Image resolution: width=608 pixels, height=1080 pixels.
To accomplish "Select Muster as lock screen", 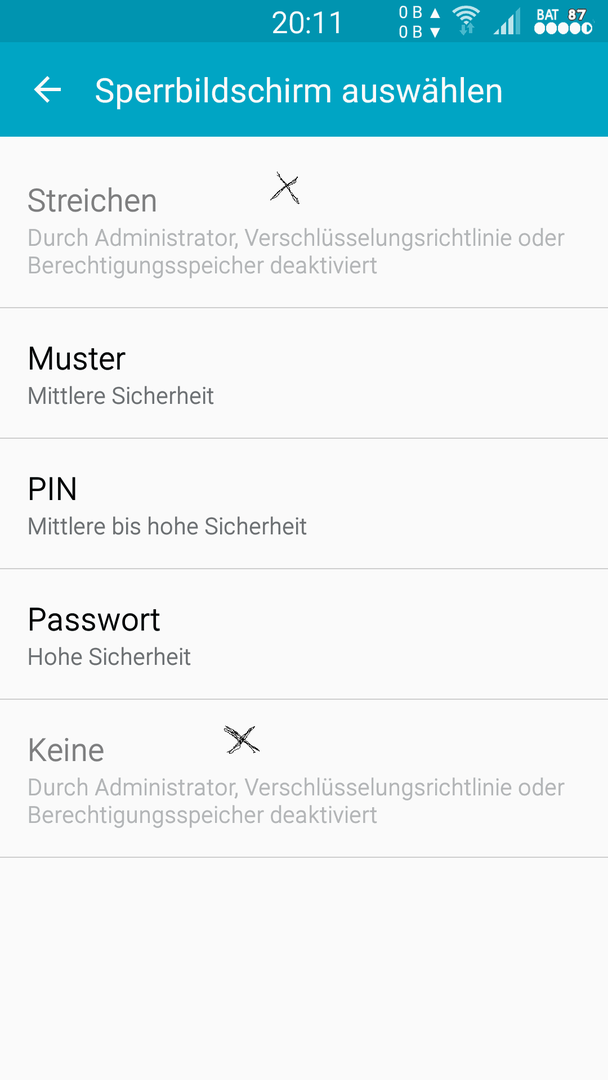I will point(304,373).
